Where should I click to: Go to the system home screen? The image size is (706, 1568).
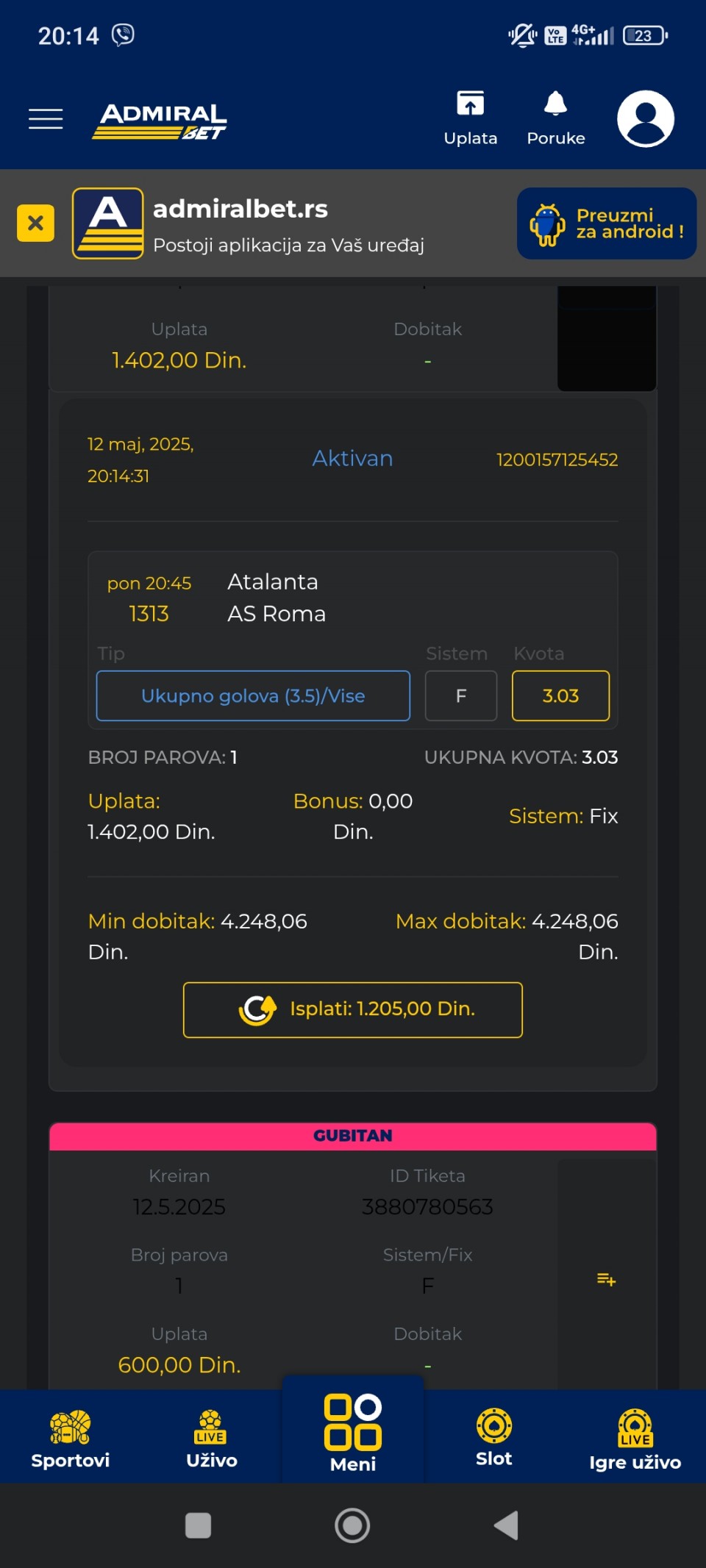(352, 1525)
